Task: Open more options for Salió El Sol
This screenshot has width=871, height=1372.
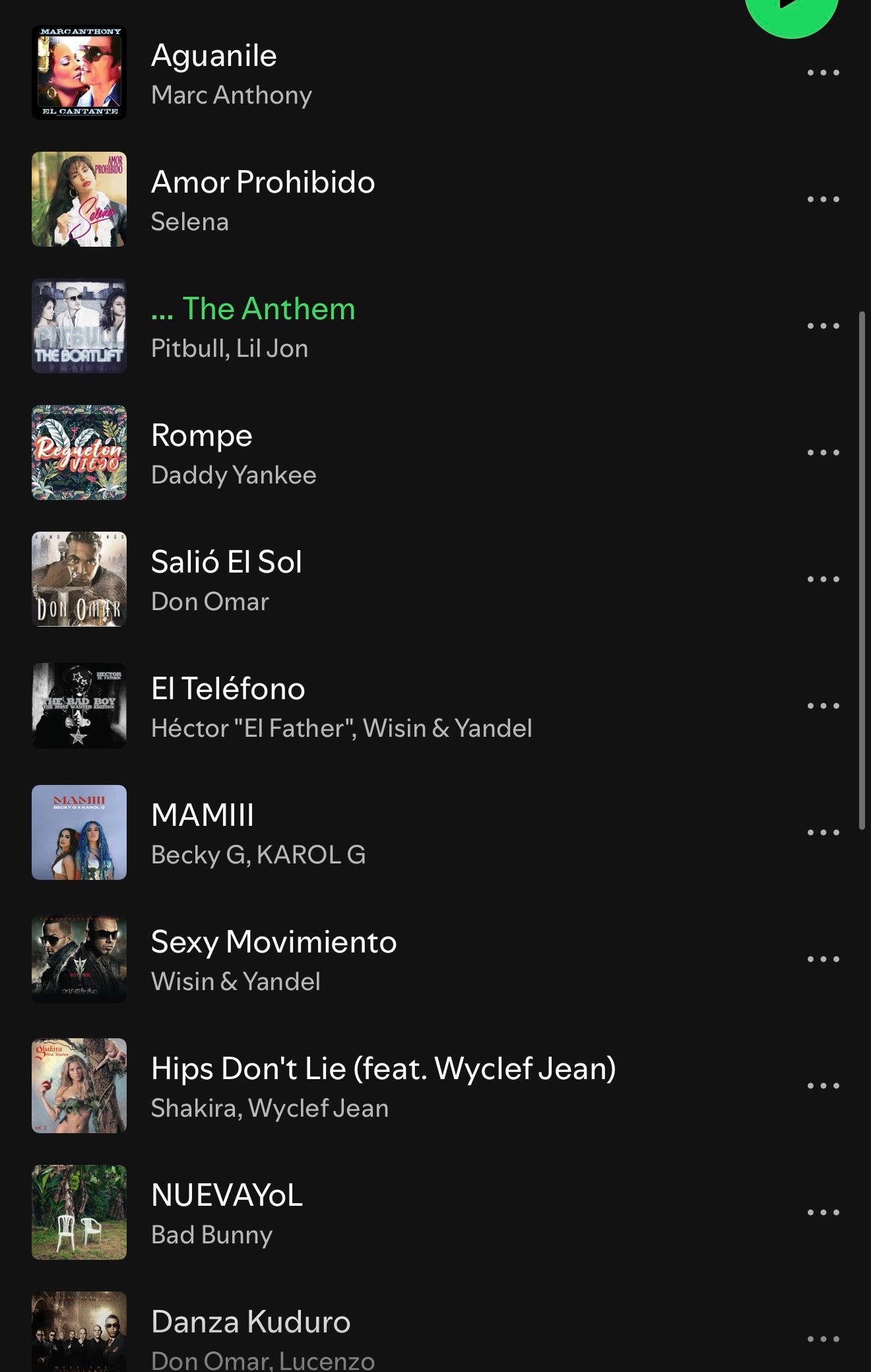Action: (823, 579)
